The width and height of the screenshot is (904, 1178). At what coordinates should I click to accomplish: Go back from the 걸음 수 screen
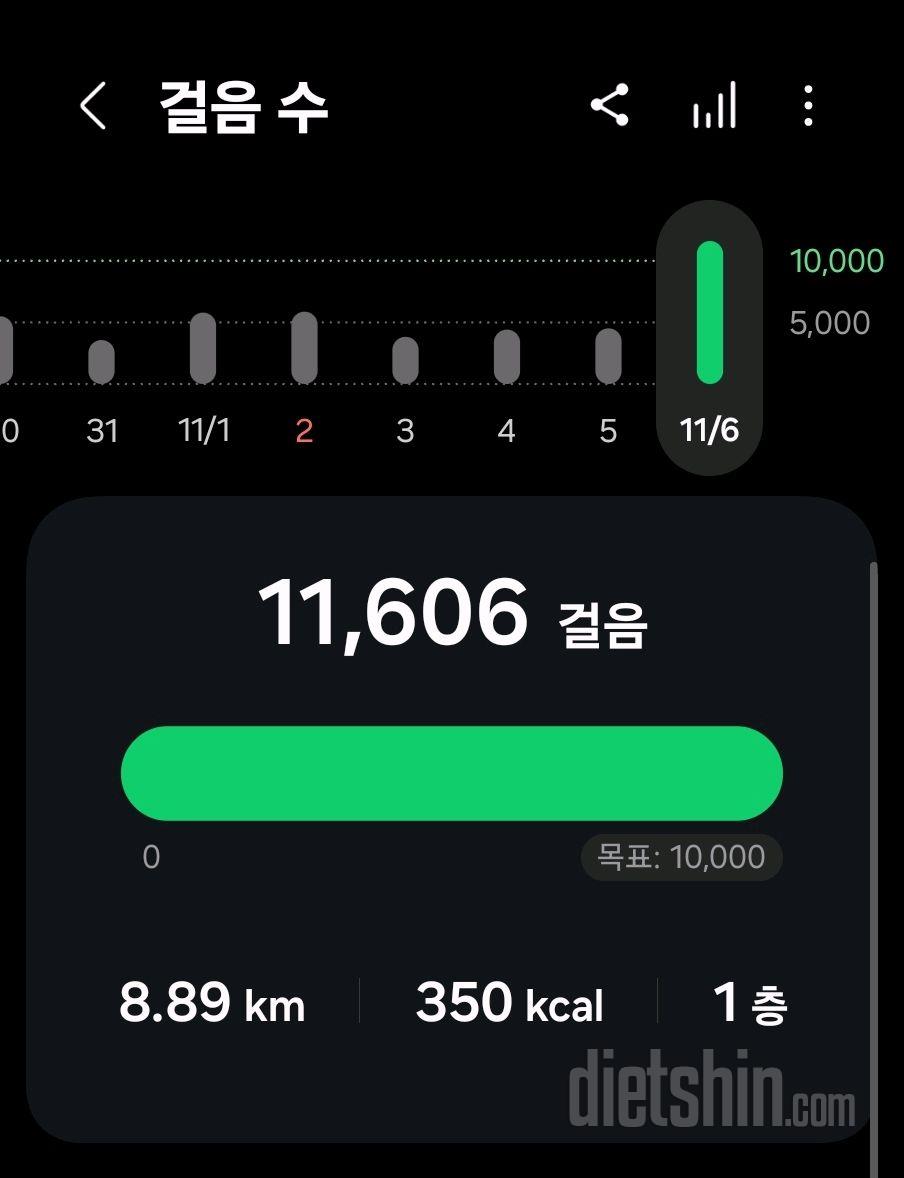93,106
